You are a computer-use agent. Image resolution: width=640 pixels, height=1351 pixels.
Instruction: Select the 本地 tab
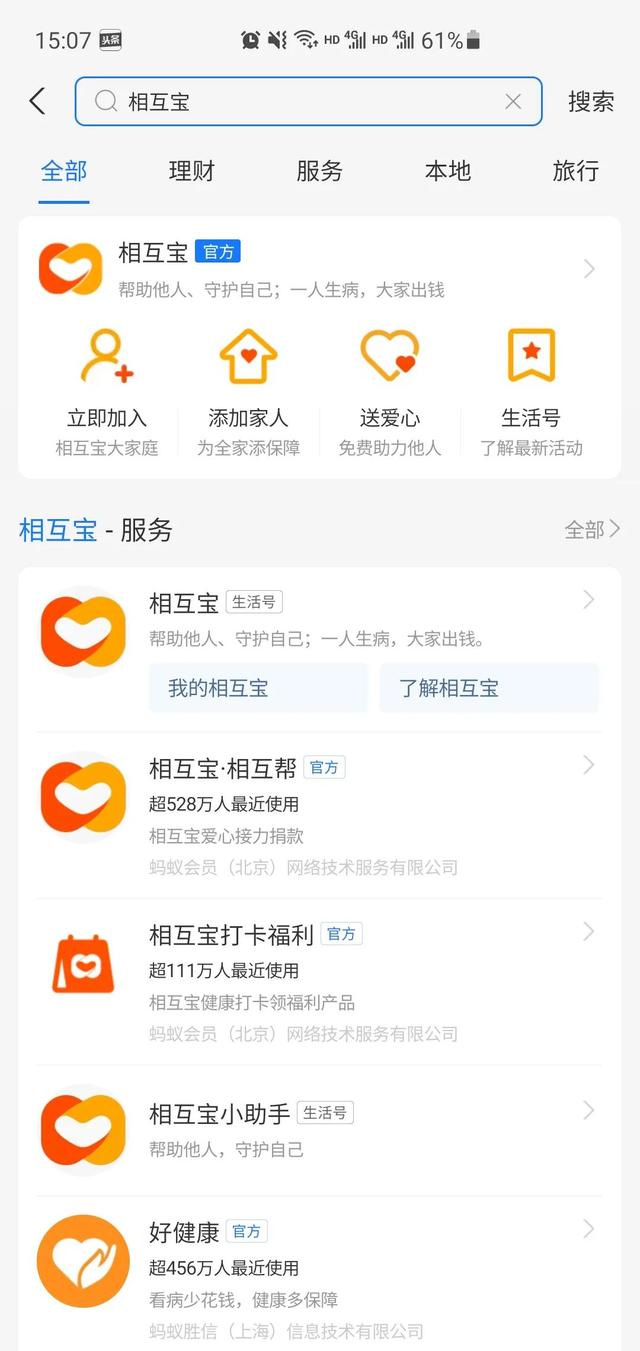click(x=448, y=171)
